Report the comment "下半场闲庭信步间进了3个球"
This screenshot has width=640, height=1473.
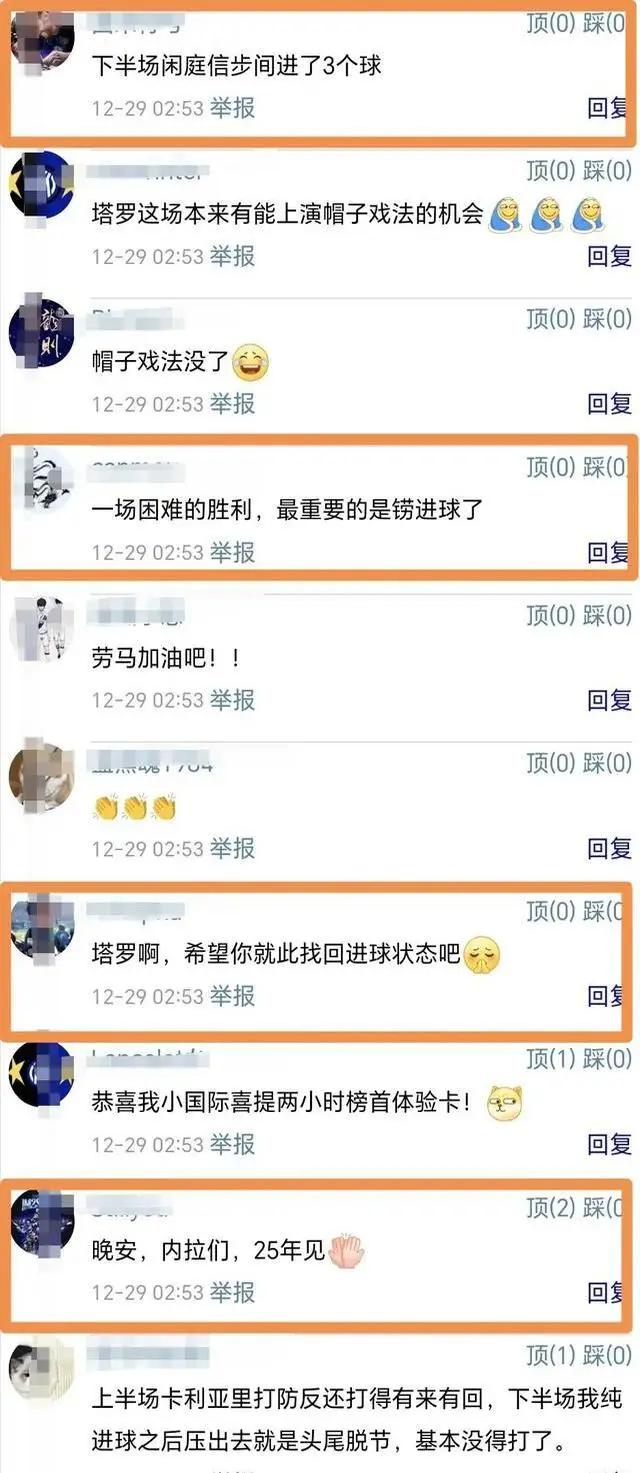(232, 108)
